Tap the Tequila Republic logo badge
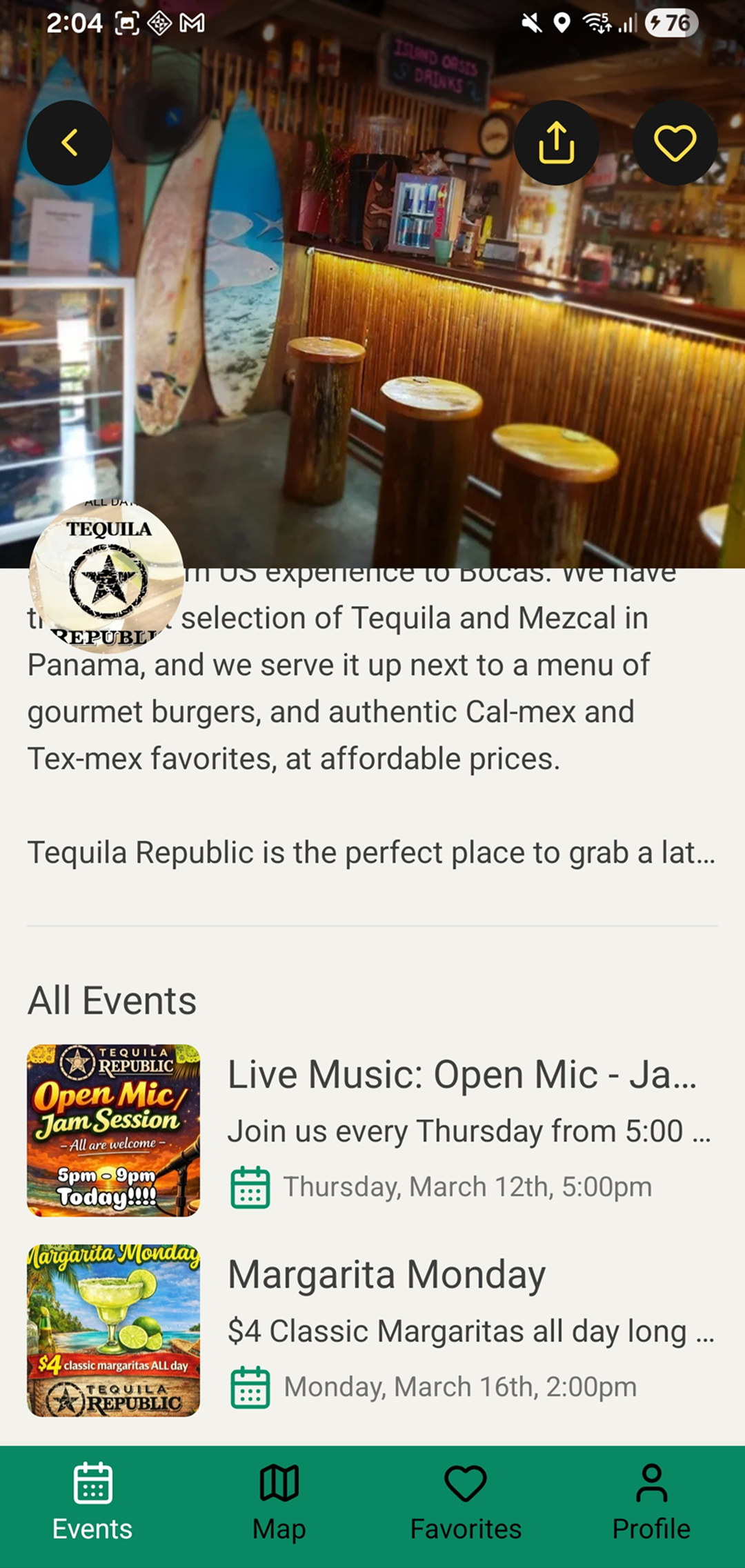The height and width of the screenshot is (1568, 745). pos(110,579)
